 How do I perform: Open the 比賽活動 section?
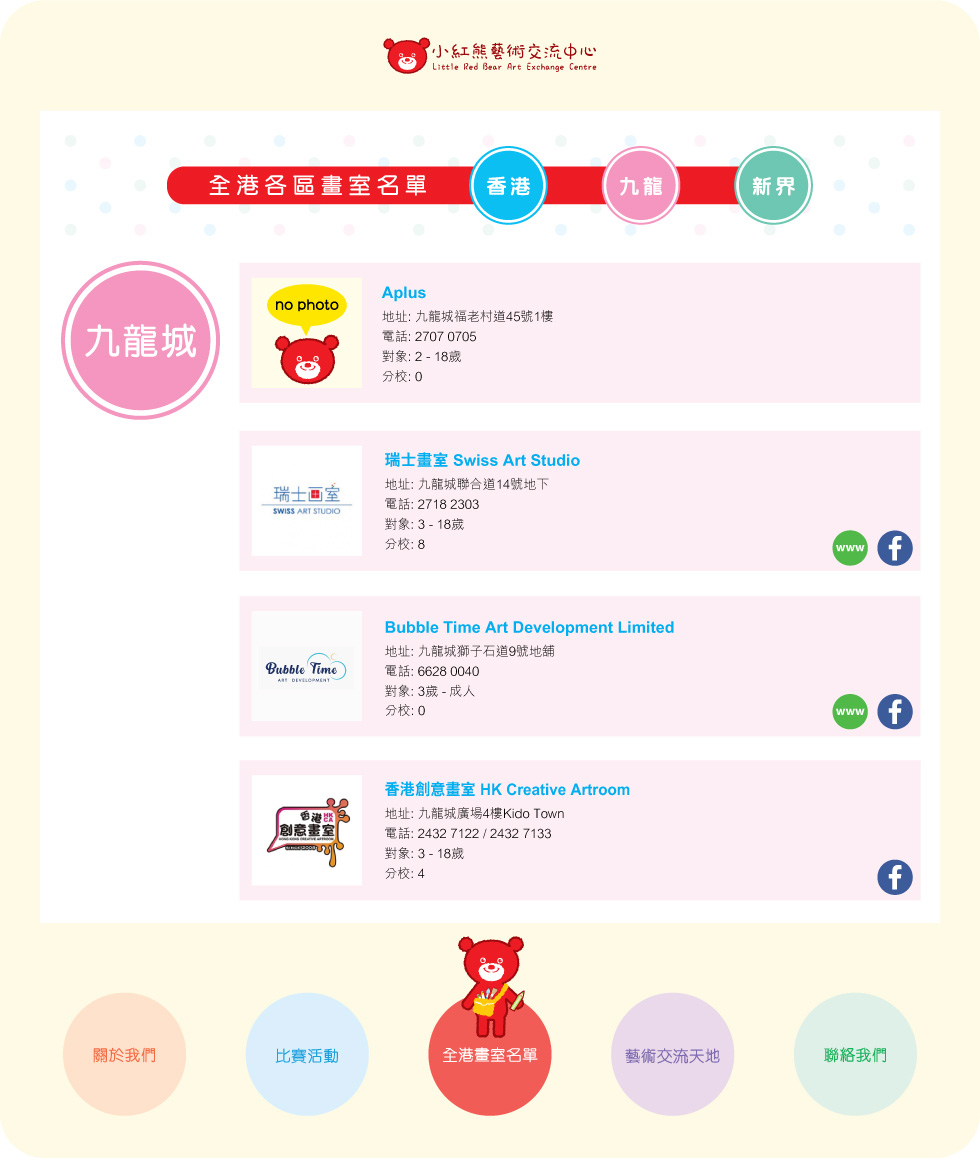click(307, 1055)
